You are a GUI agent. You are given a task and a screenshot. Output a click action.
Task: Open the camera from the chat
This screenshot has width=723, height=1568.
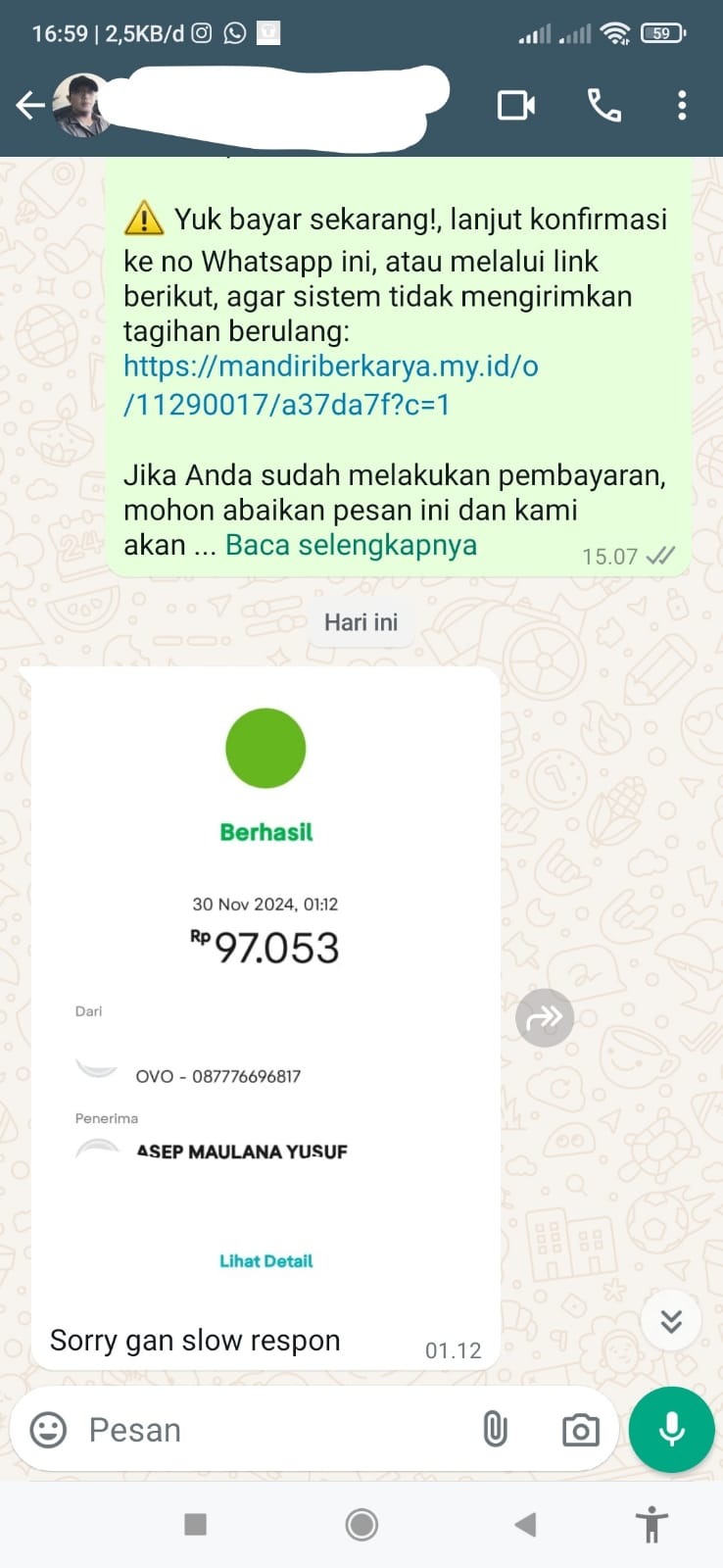point(580,1430)
